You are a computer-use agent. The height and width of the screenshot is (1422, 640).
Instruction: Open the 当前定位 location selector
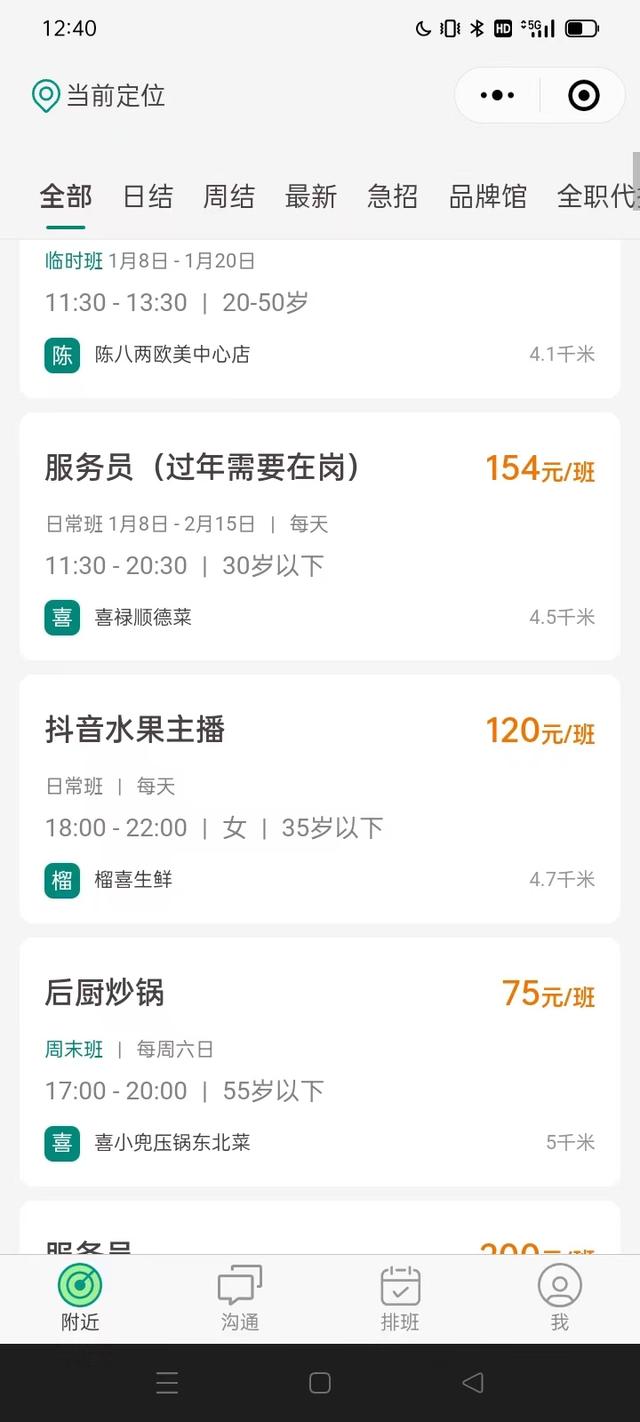click(98, 96)
